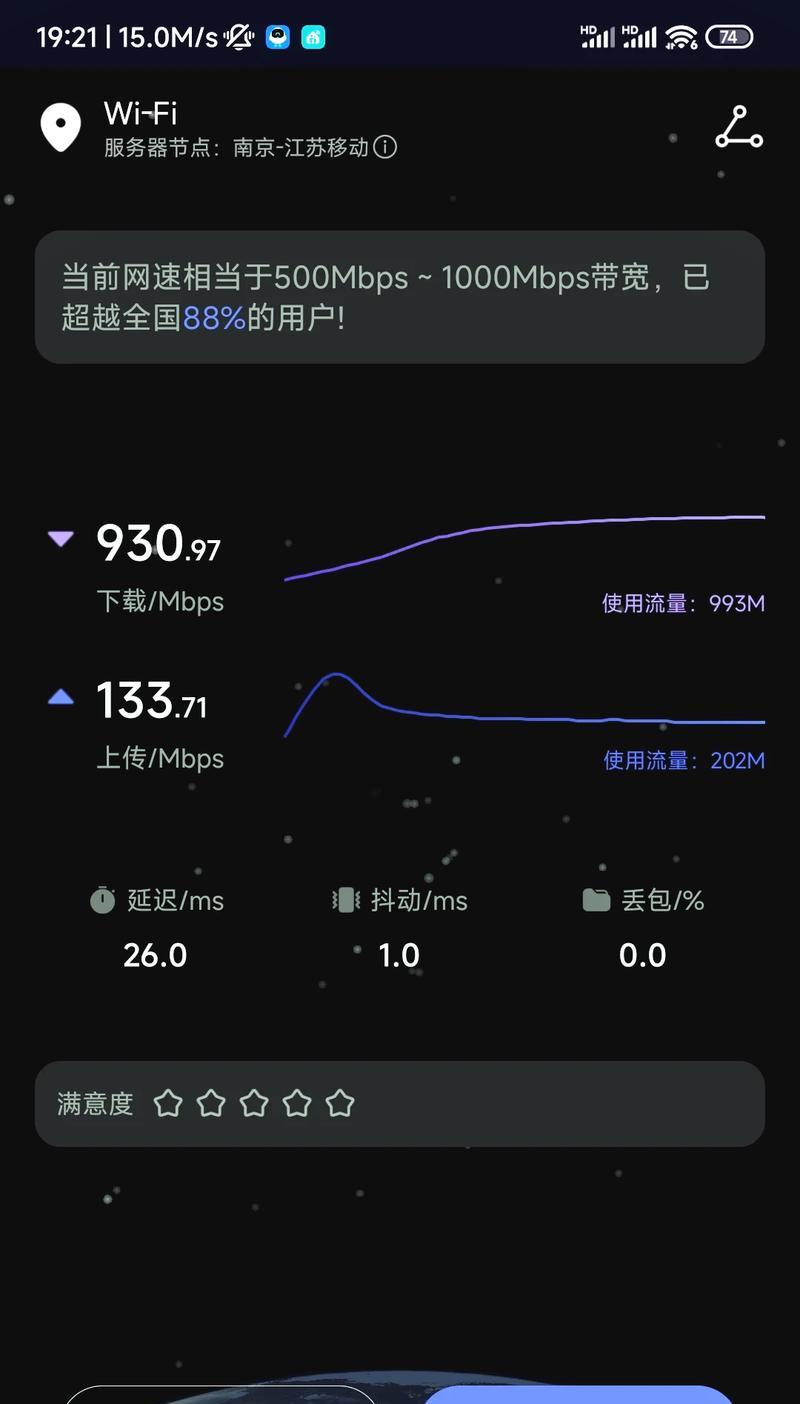Give a two-star satisfaction rating
The image size is (800, 1404).
pos(211,1103)
